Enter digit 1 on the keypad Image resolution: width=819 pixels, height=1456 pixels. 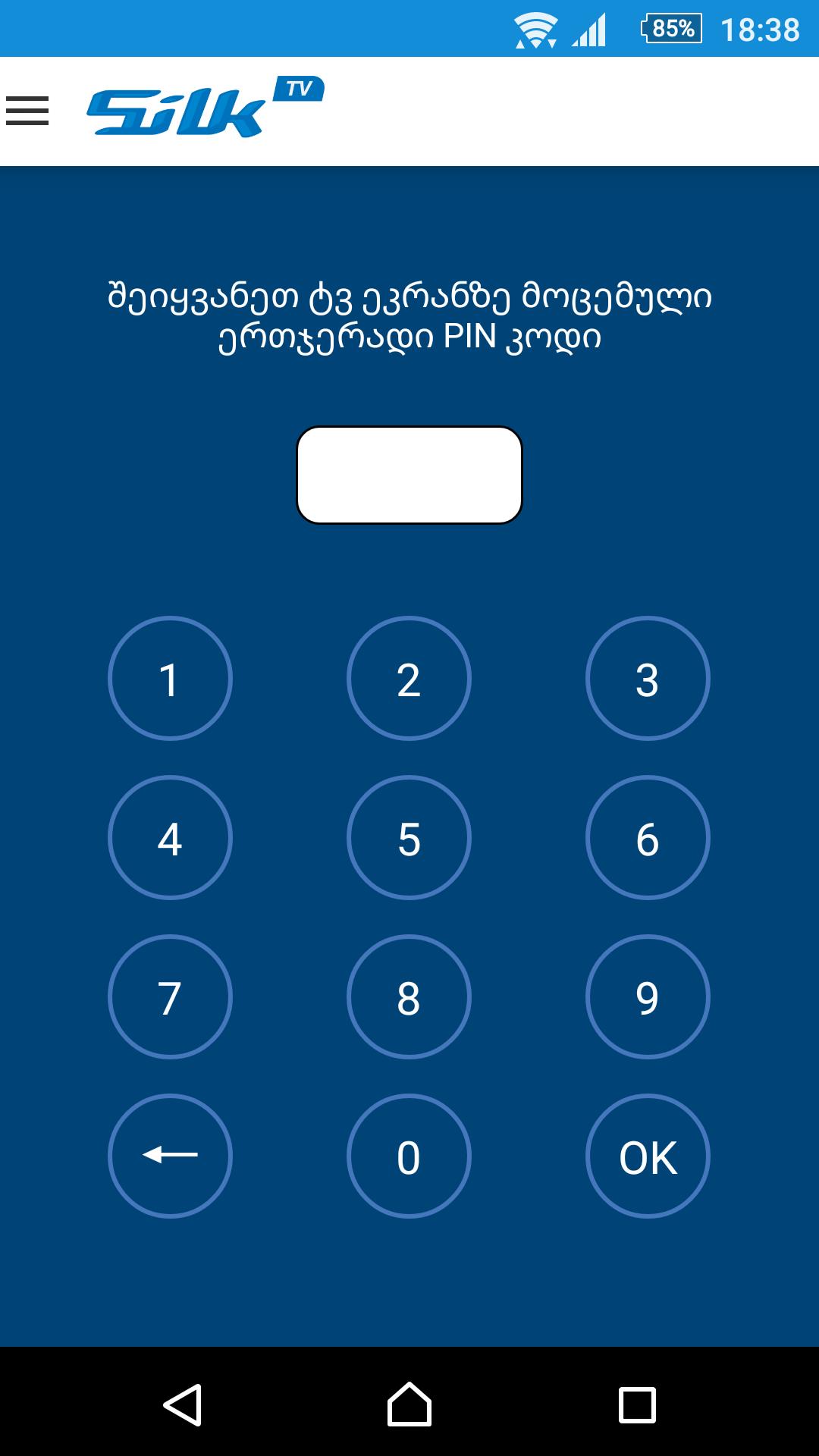170,678
